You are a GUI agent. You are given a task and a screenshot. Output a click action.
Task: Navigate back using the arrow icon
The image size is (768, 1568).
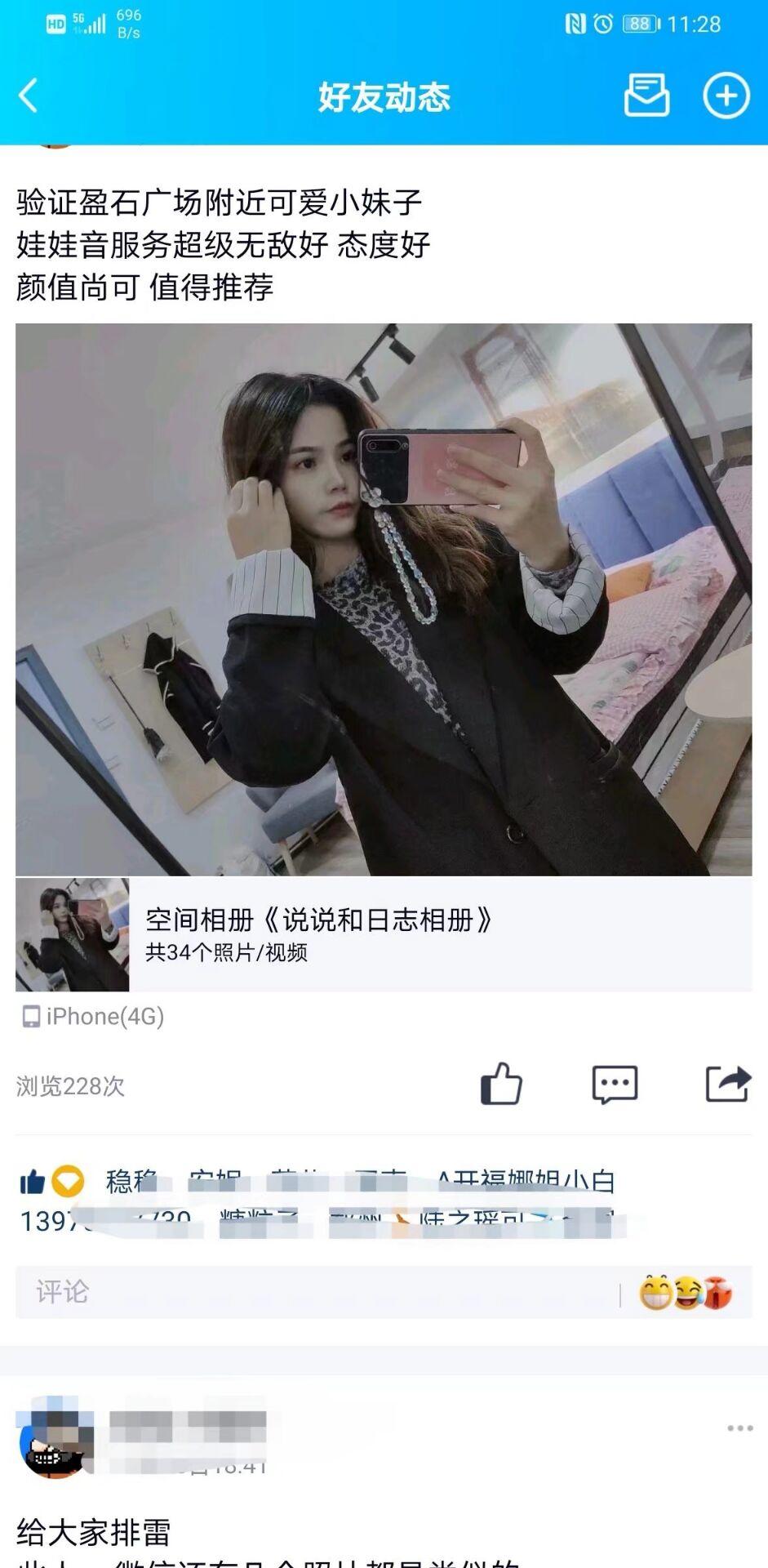pyautogui.click(x=27, y=96)
